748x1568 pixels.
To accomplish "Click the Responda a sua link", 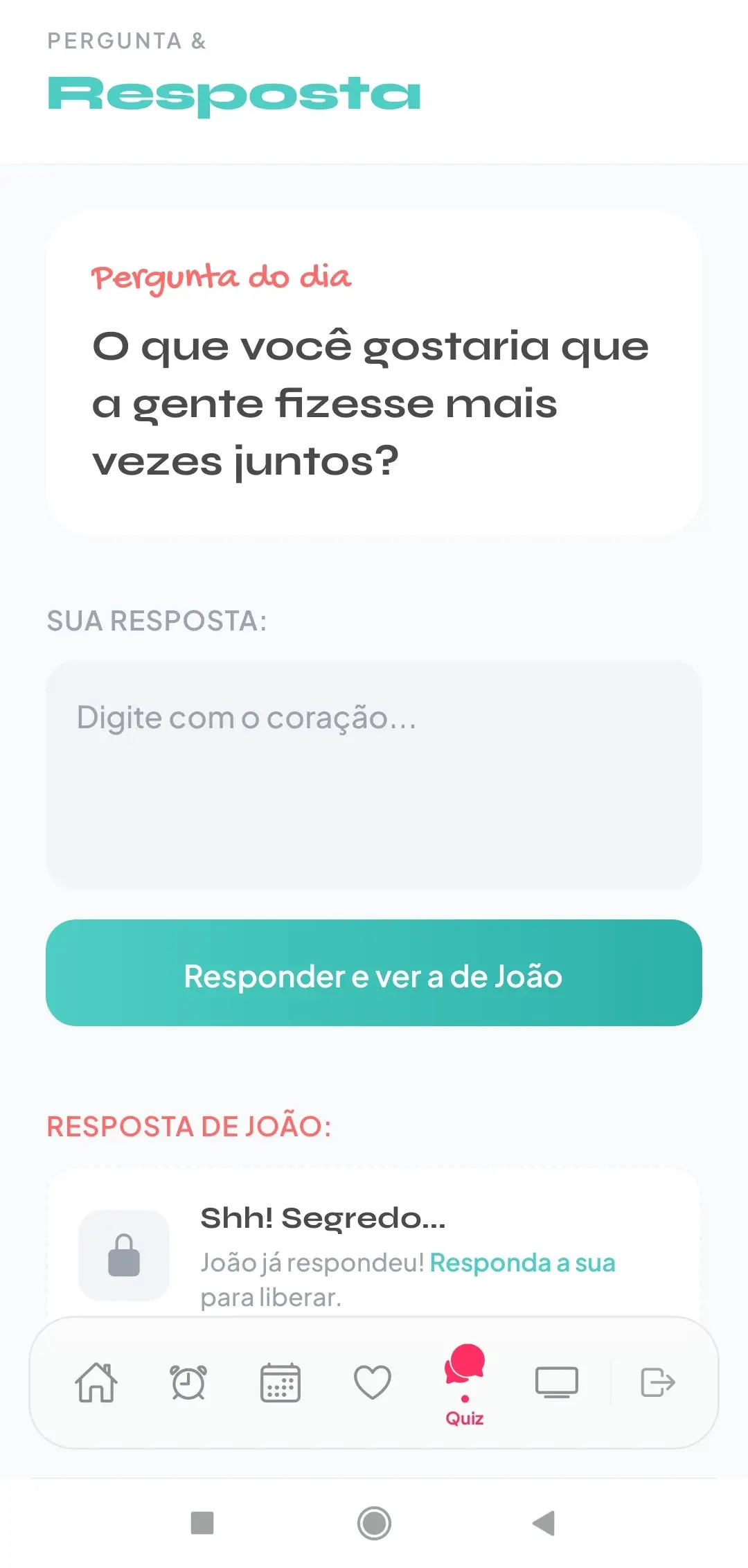I will pyautogui.click(x=522, y=1262).
